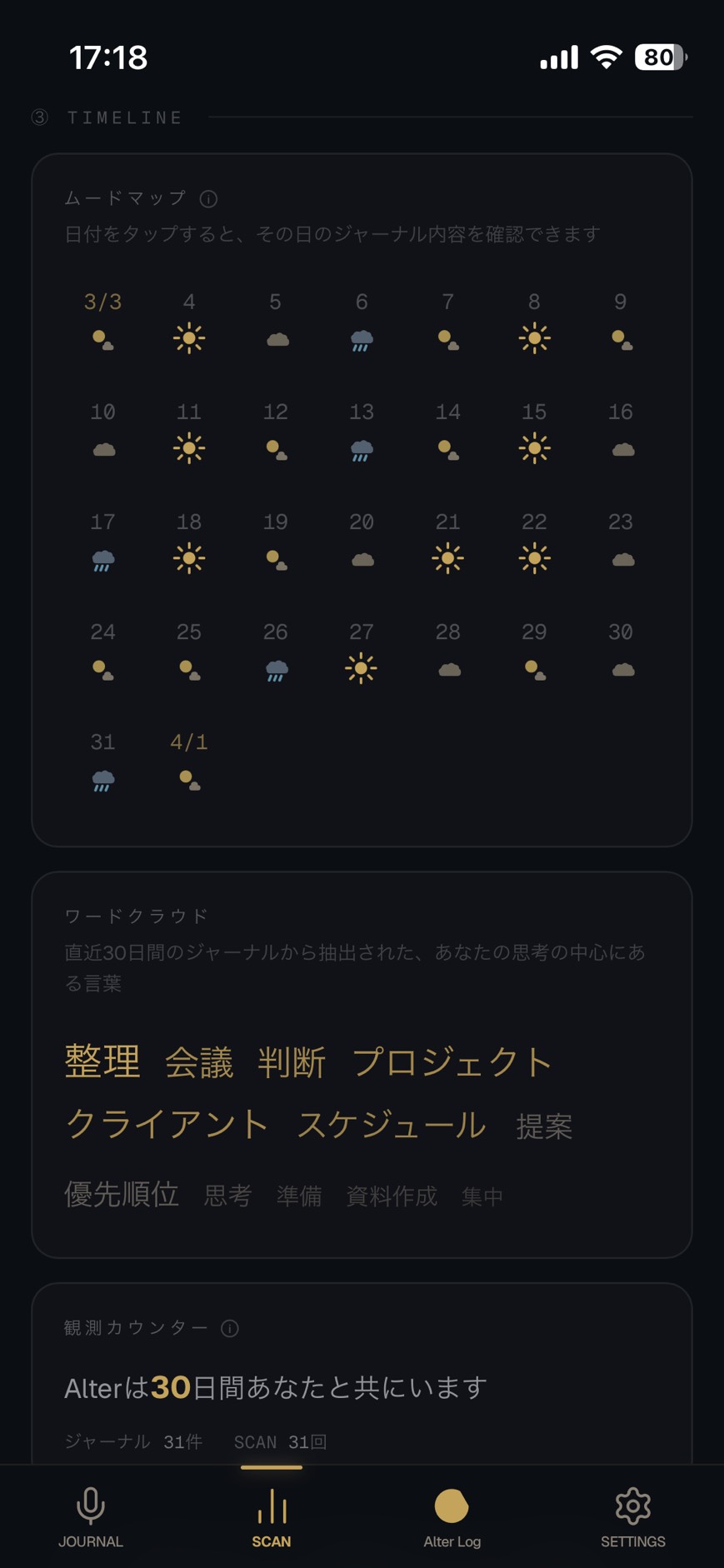Open day 13's journal content
The width and height of the screenshot is (724, 1568).
pos(362,432)
